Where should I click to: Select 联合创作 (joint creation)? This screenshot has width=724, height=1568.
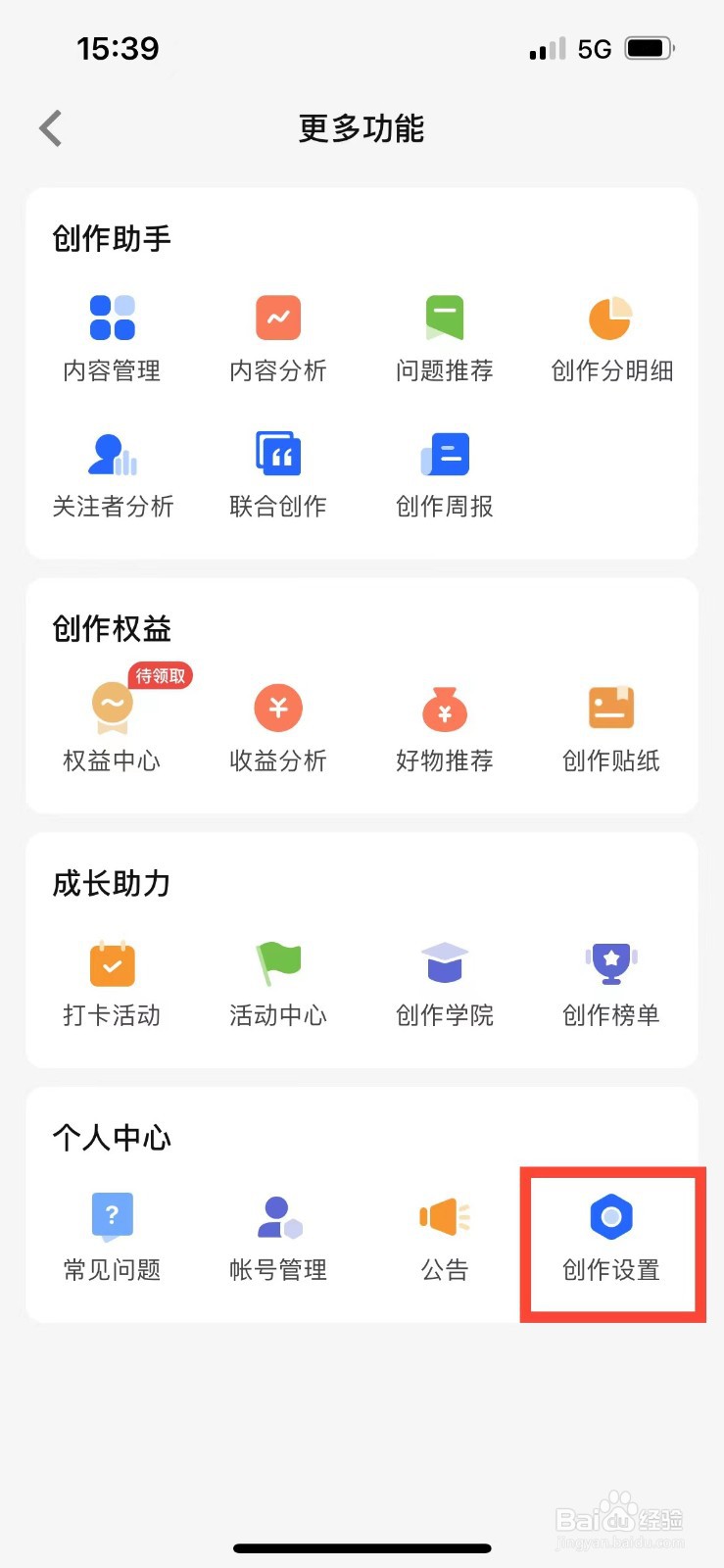pos(278,475)
